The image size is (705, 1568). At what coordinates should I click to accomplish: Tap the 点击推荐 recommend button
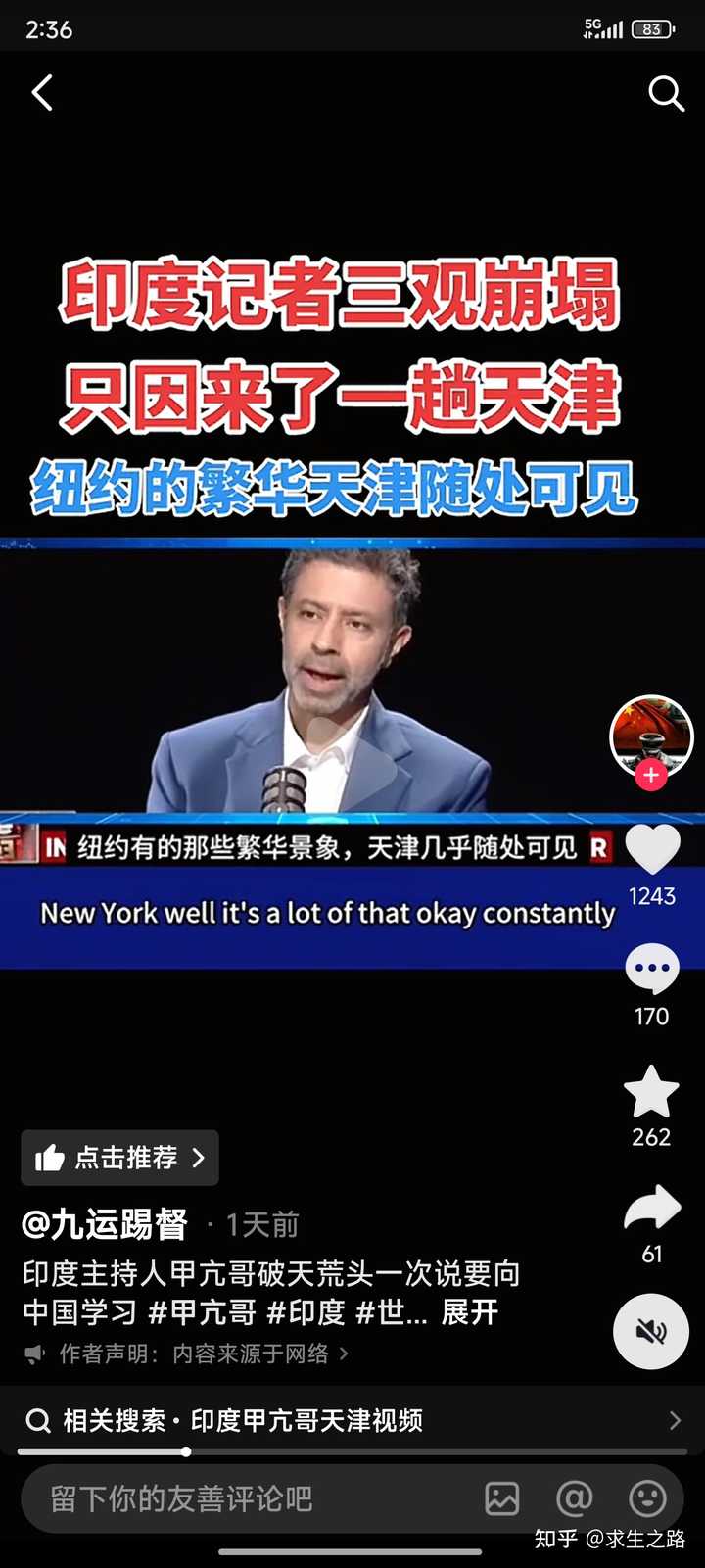119,1158
